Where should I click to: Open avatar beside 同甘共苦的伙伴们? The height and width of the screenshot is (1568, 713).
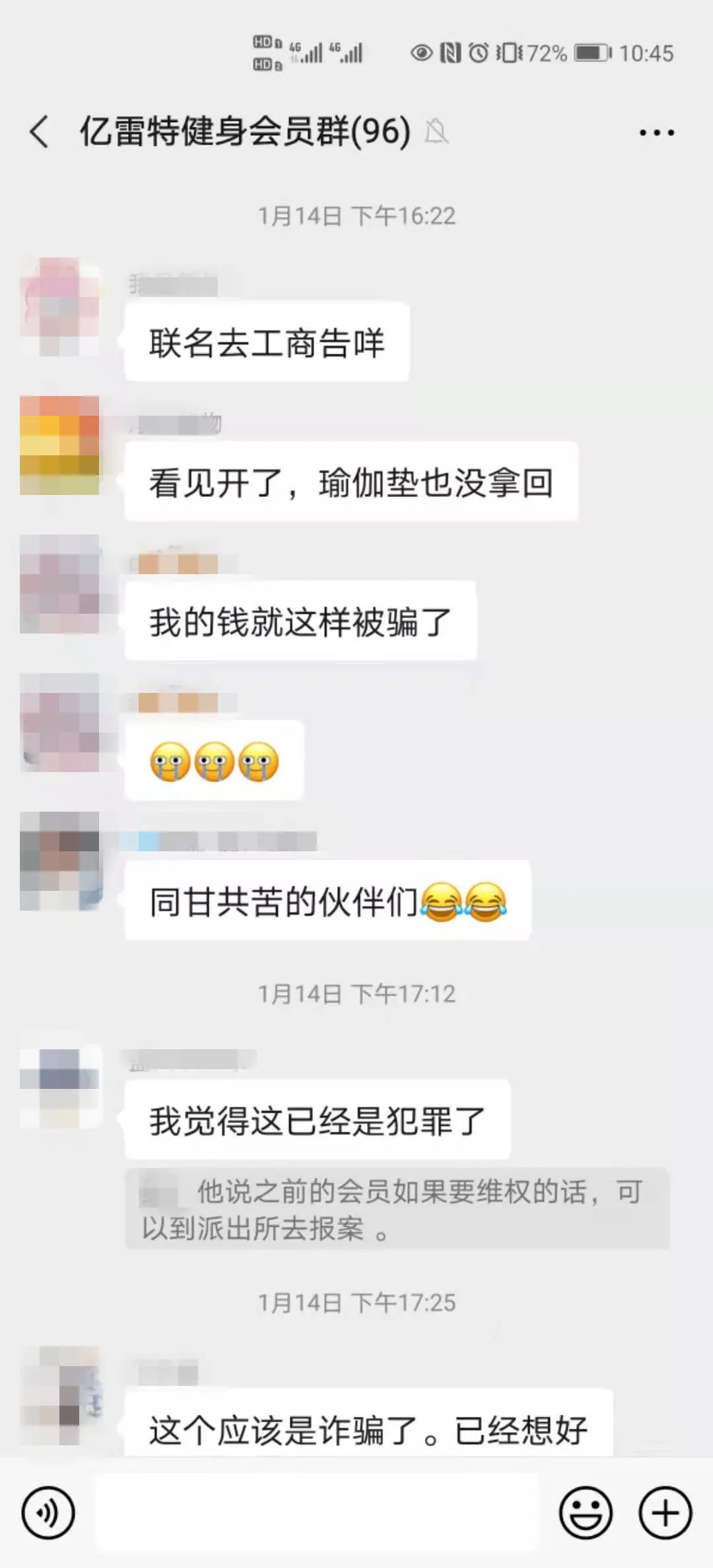(x=59, y=861)
